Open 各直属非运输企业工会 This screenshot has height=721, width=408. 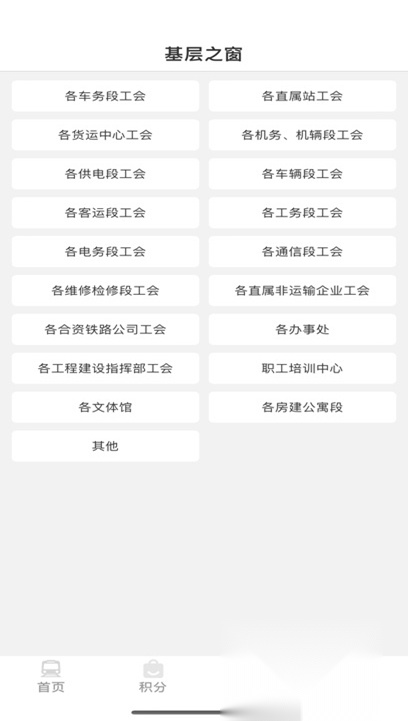[302, 290]
